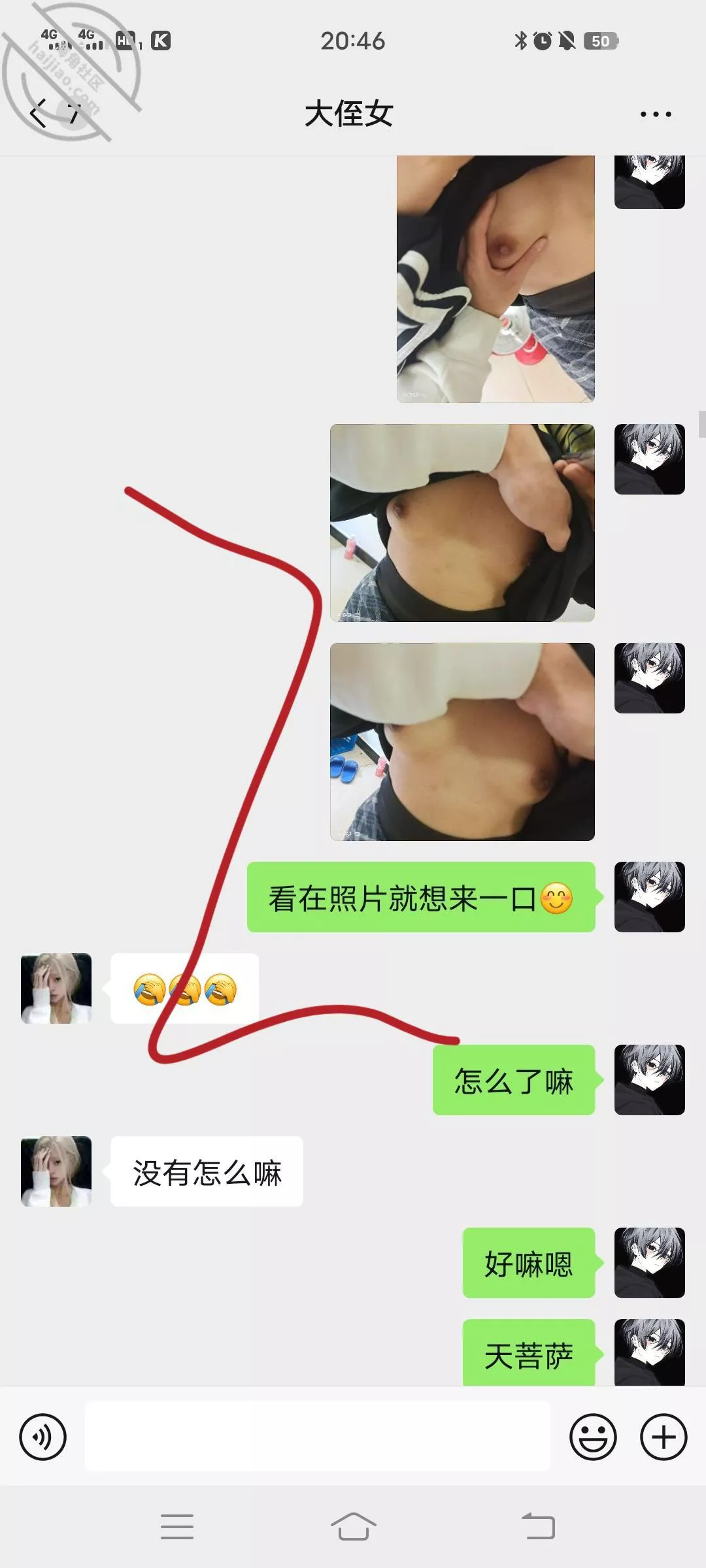Open own avatar beside 怎么了嘛
706x1568 pixels.
(649, 1079)
